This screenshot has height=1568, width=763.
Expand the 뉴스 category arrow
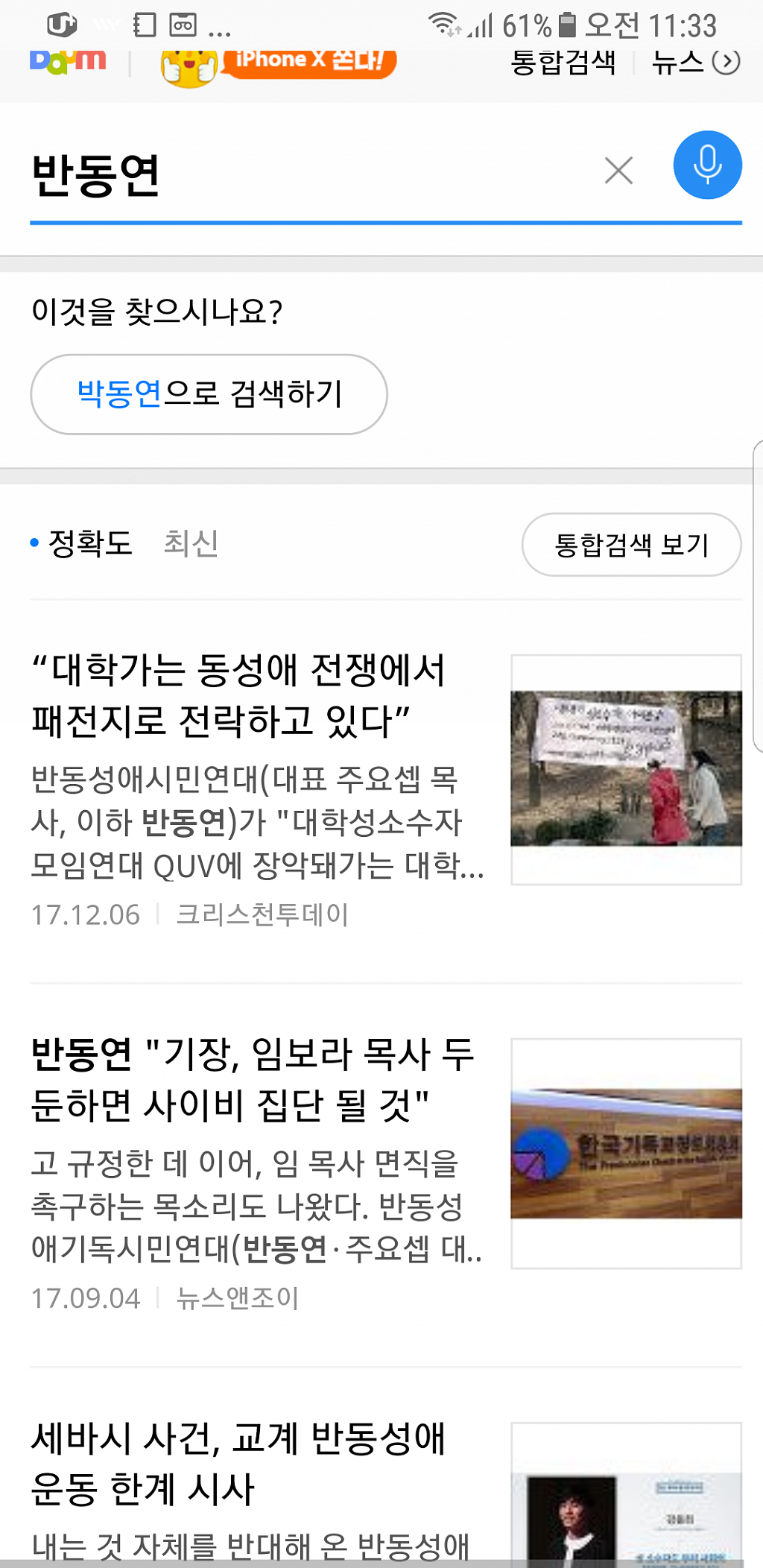pyautogui.click(x=726, y=63)
